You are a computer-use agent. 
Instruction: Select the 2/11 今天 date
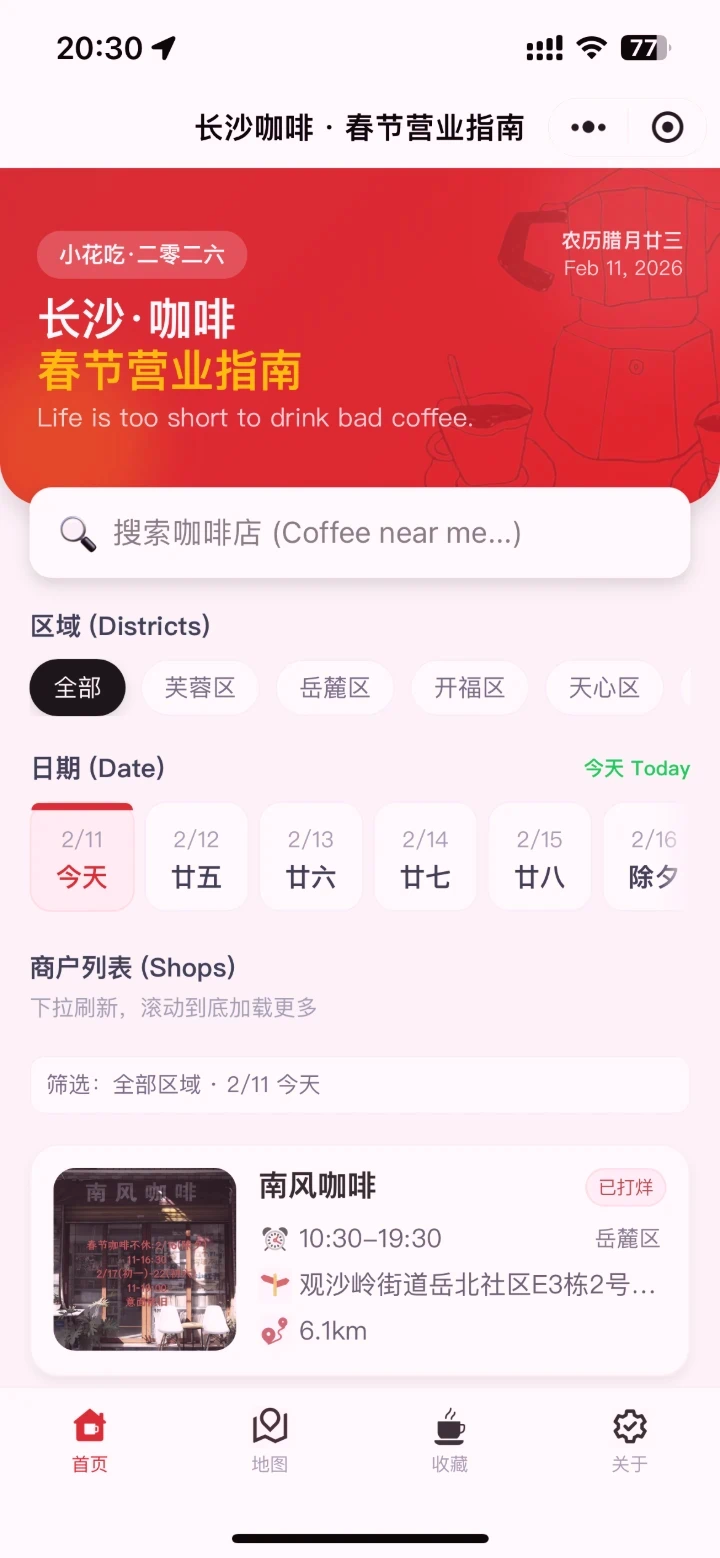point(82,858)
